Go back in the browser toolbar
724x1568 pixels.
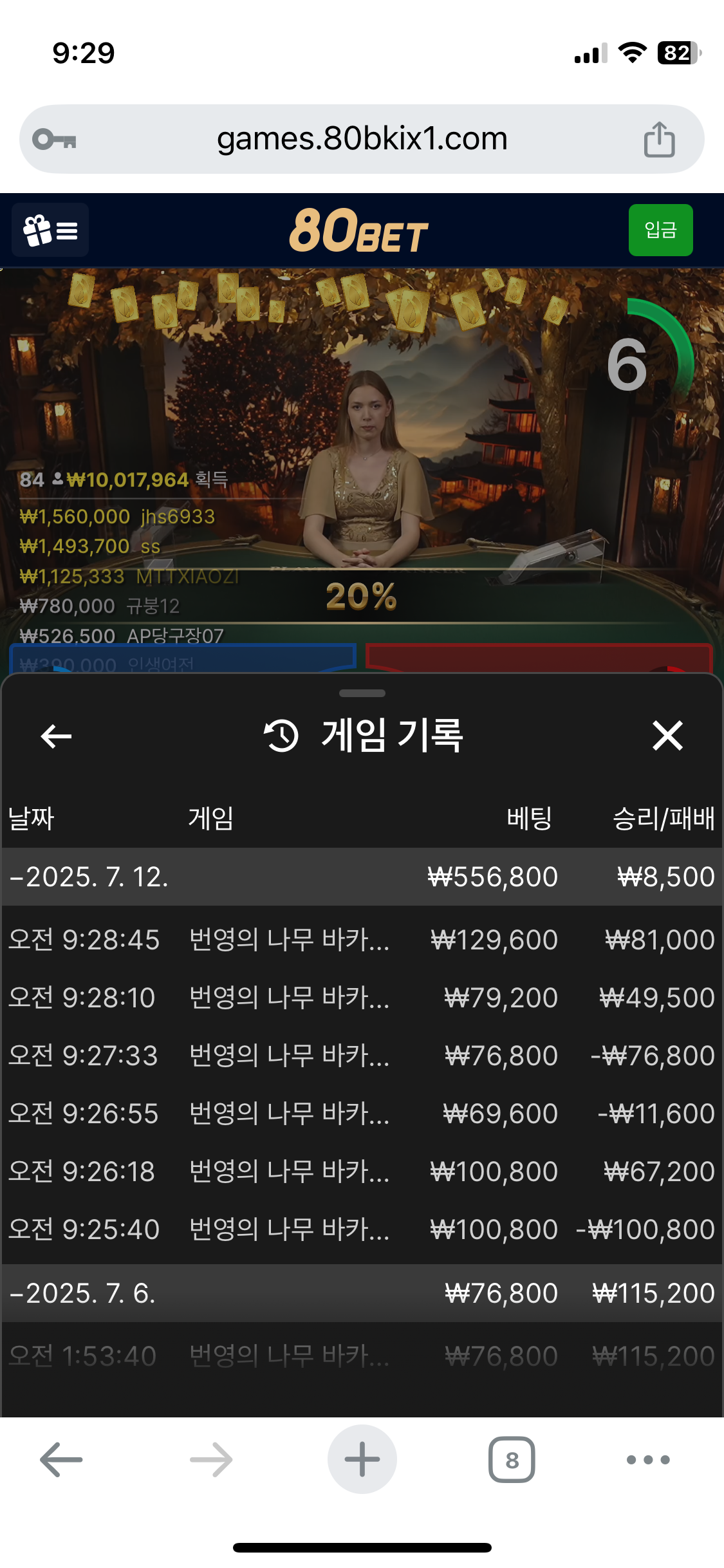(61, 1460)
